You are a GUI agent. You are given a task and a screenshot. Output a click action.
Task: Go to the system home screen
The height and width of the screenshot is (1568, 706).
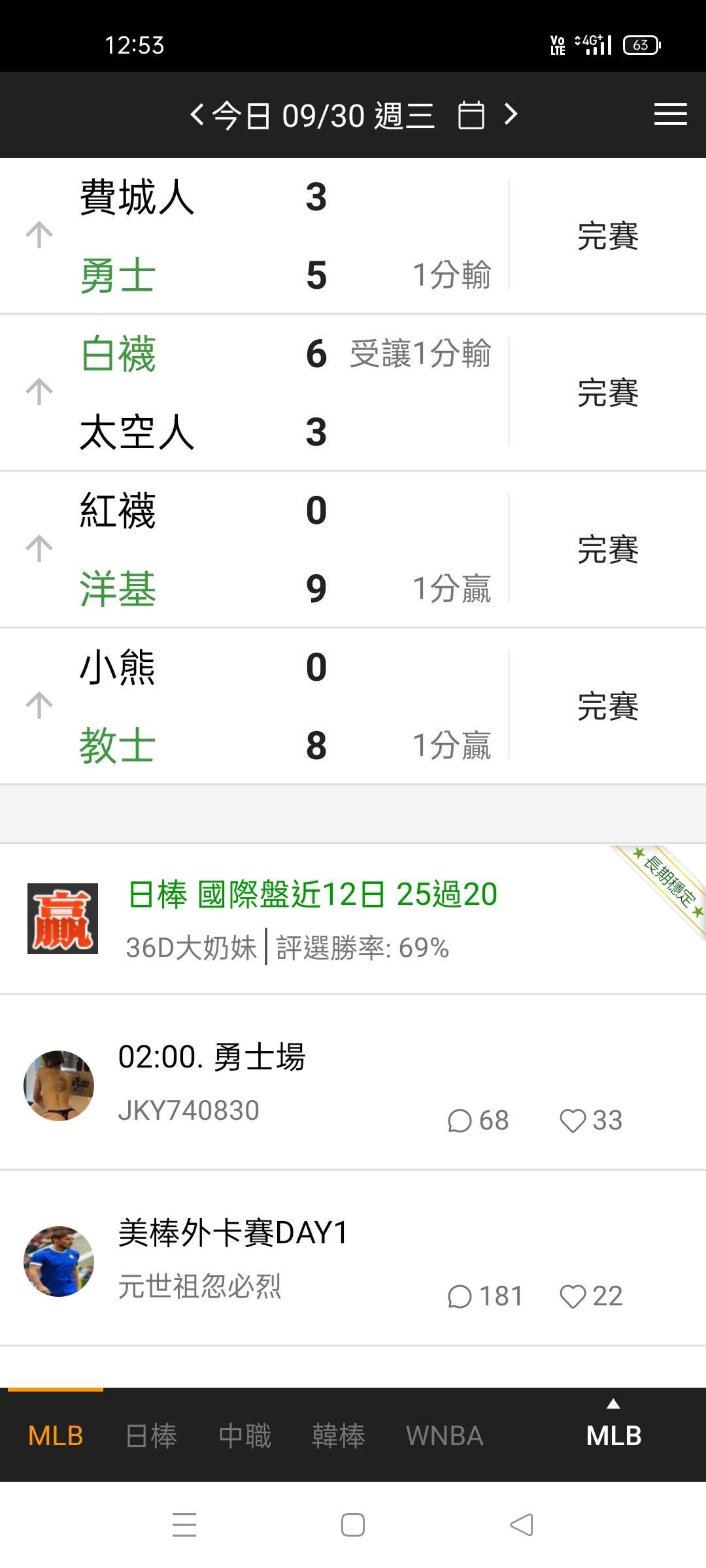point(353,1525)
